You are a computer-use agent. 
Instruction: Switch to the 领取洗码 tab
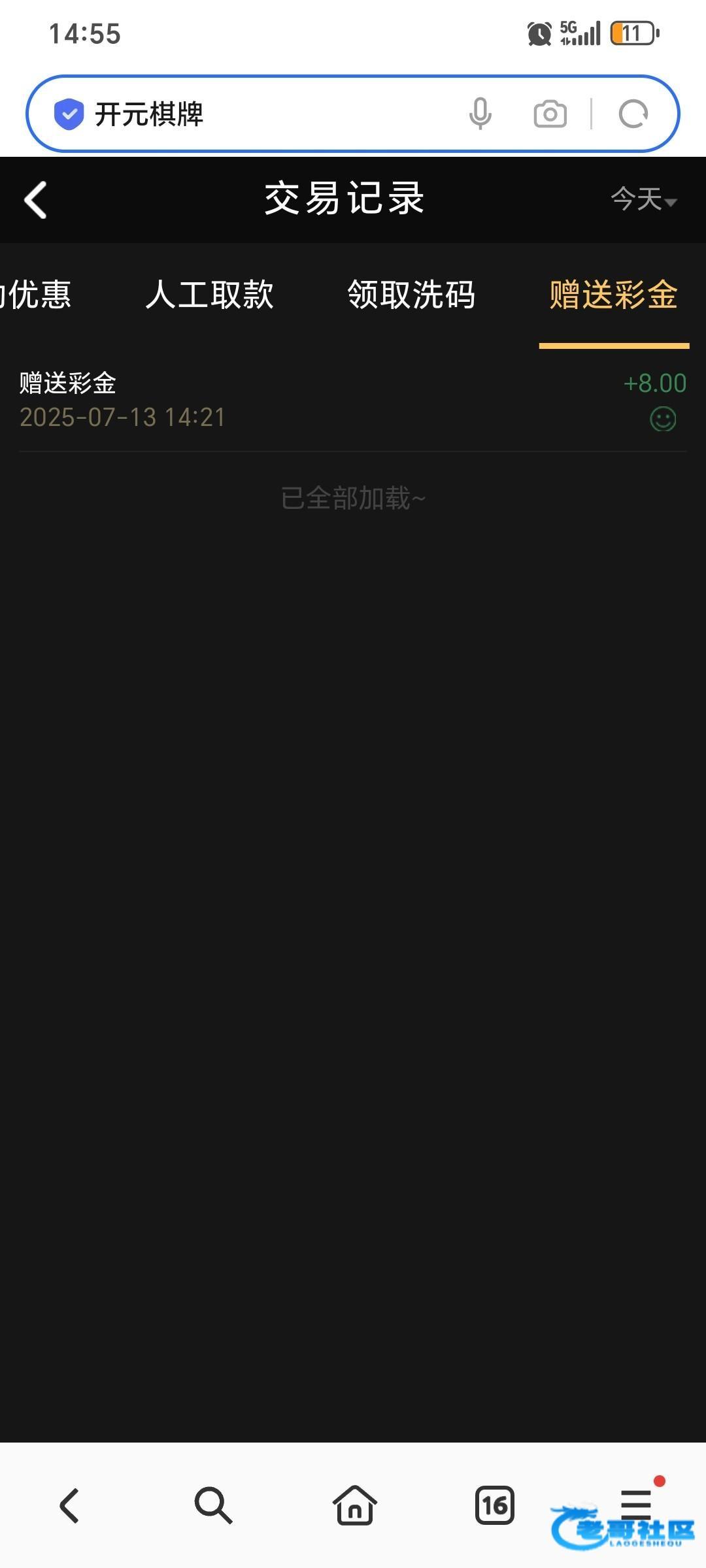(411, 295)
